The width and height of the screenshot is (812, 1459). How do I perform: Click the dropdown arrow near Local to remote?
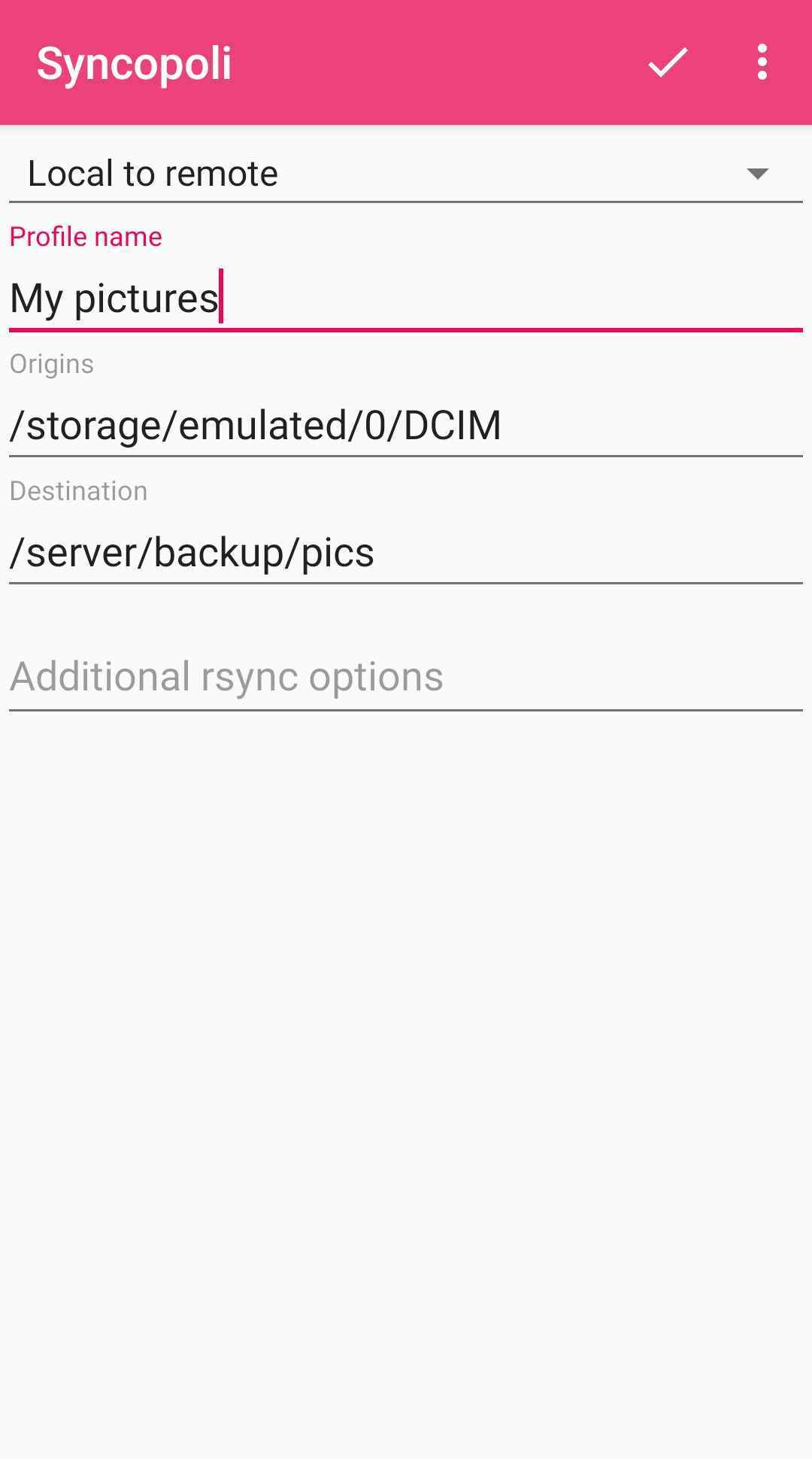[x=759, y=173]
